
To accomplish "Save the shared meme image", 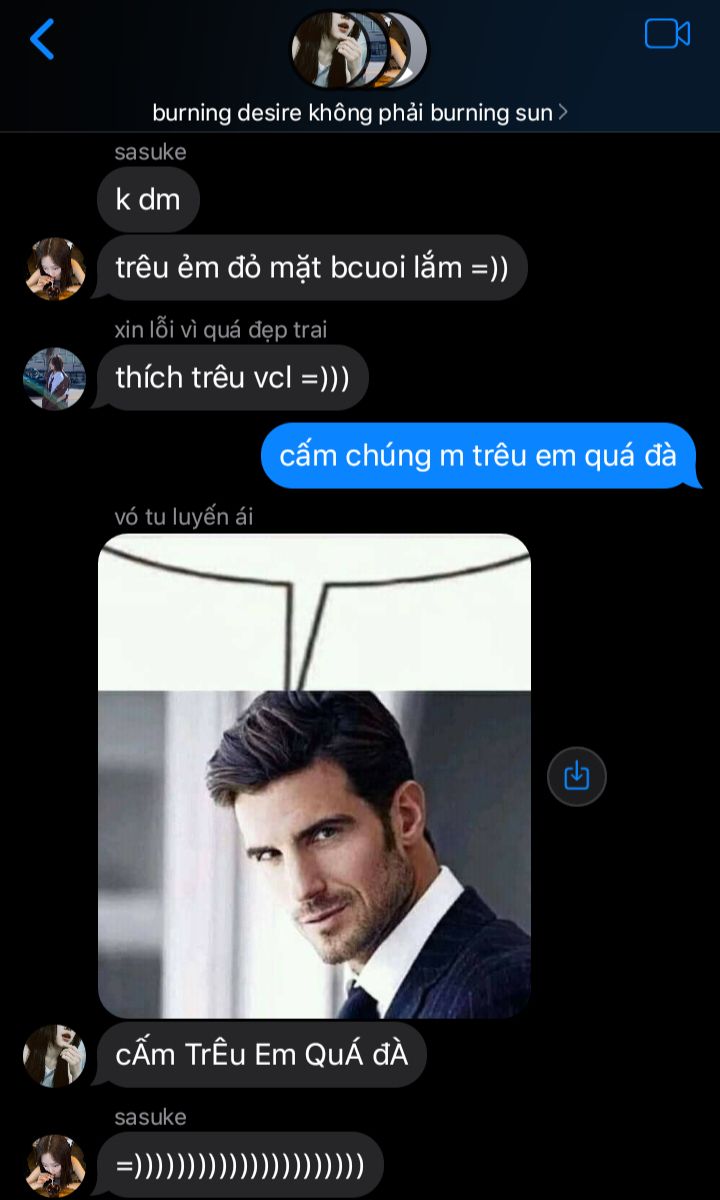I will [577, 776].
